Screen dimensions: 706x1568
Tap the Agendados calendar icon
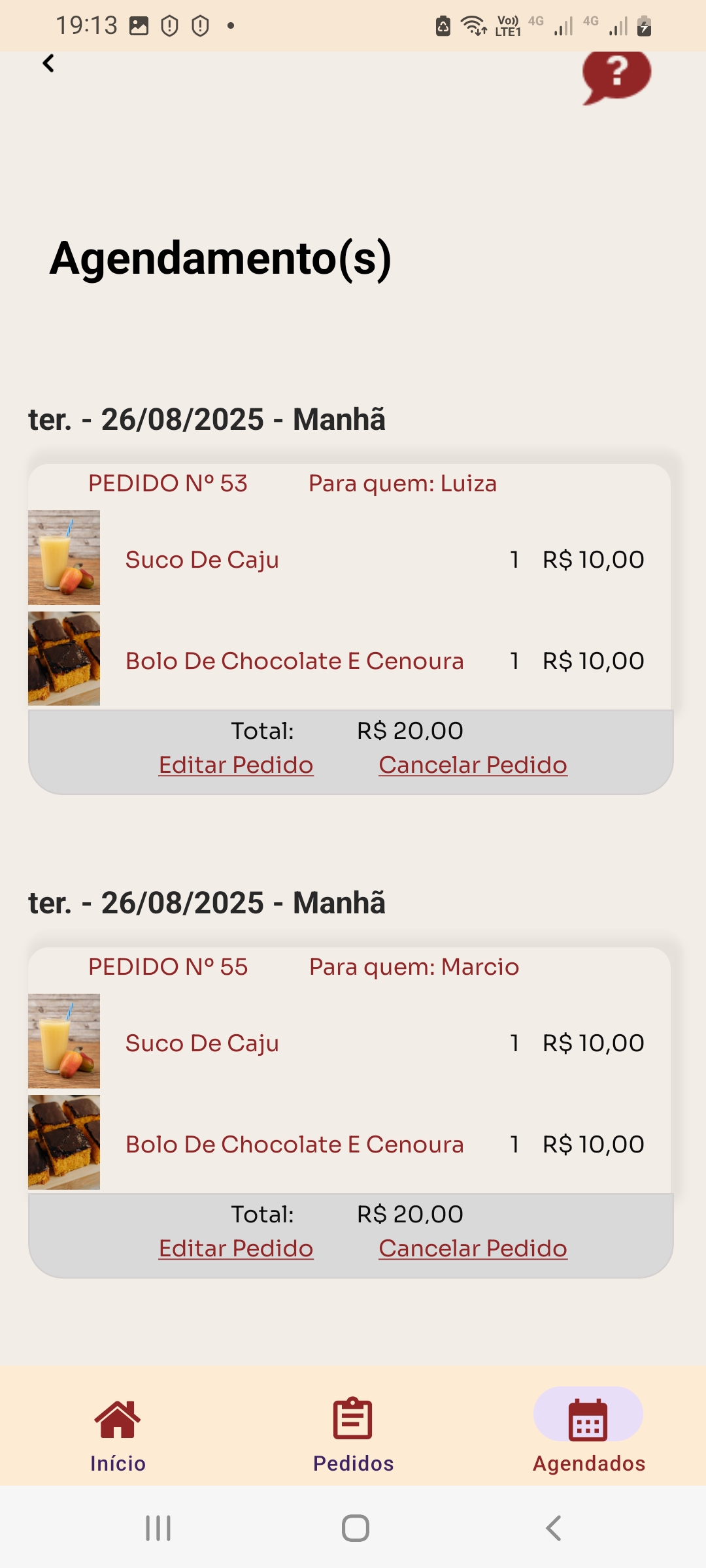point(588,1419)
